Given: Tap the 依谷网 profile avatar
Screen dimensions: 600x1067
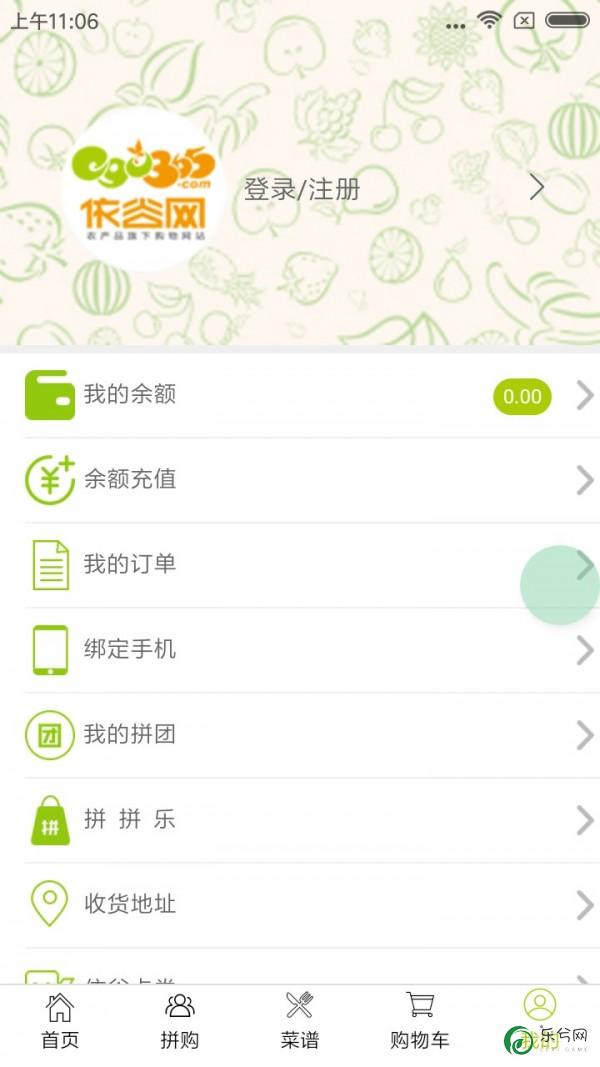Looking at the screenshot, I should click(x=142, y=190).
